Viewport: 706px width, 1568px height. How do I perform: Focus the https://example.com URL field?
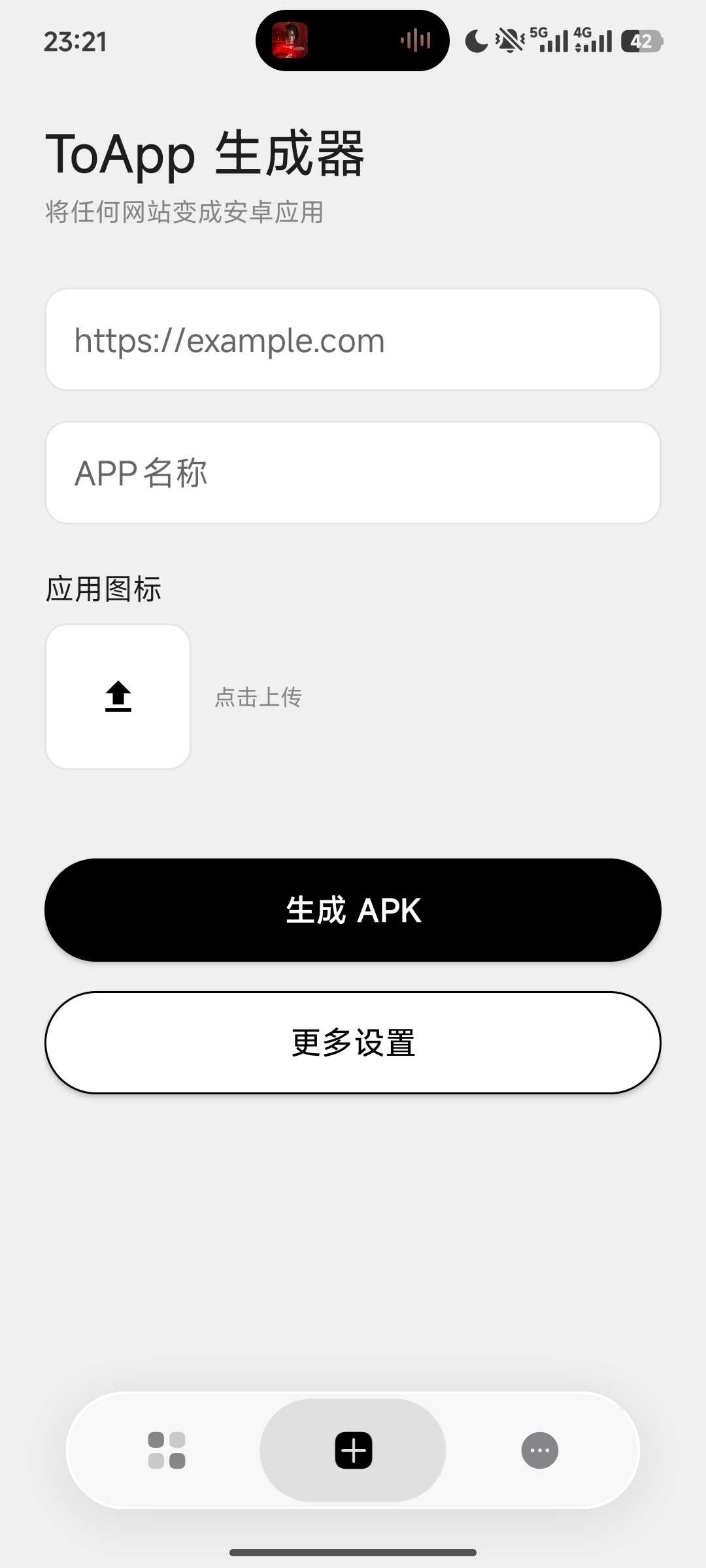coord(353,340)
